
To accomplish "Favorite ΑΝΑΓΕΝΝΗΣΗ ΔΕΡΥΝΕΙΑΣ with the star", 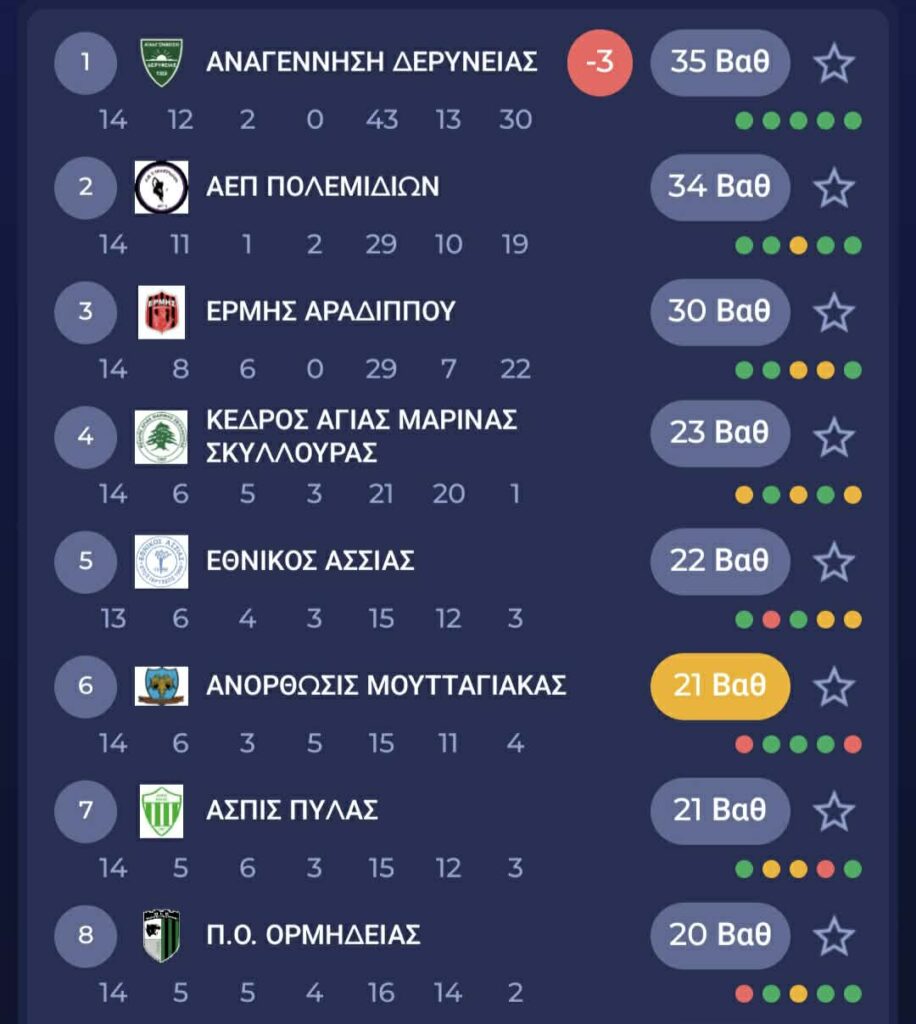I will coord(833,63).
